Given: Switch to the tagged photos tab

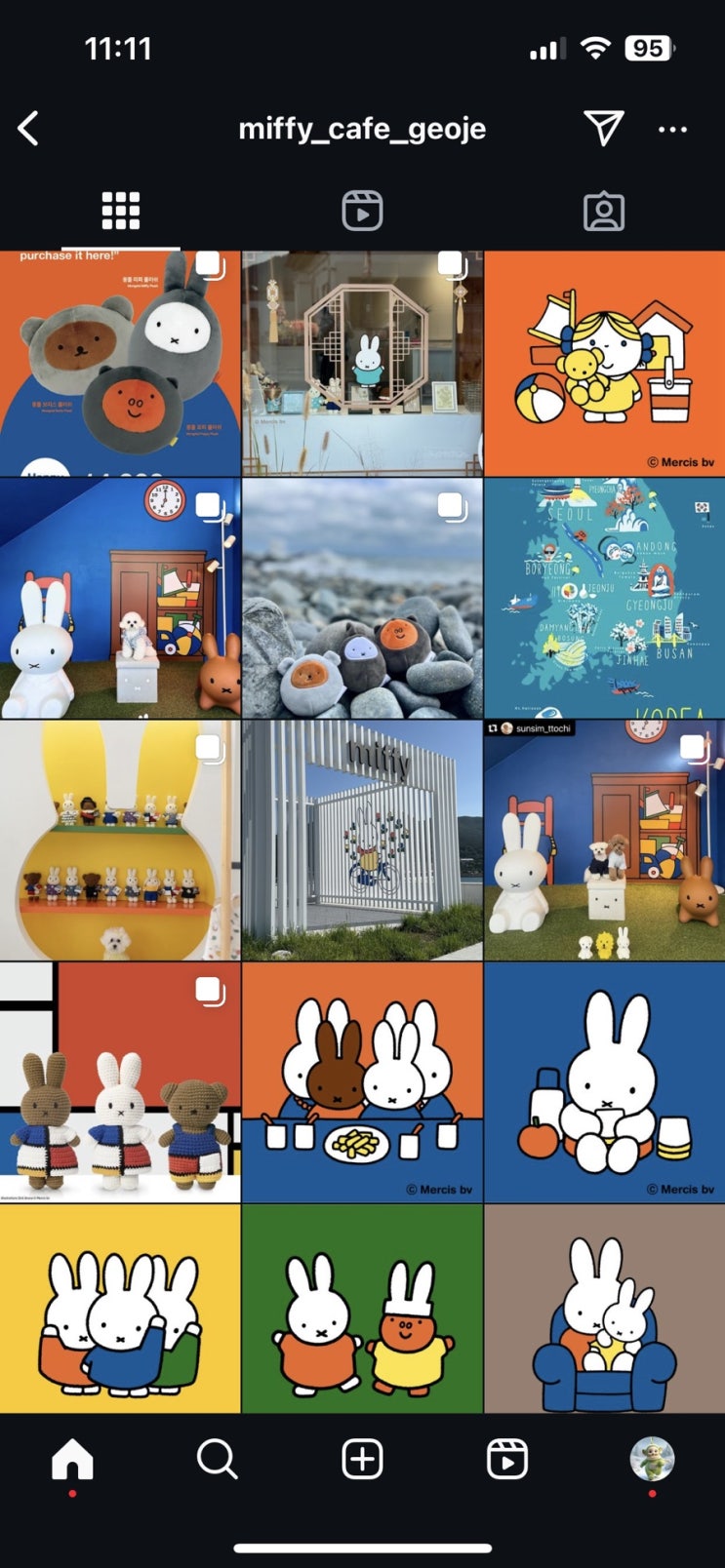Looking at the screenshot, I should [604, 211].
